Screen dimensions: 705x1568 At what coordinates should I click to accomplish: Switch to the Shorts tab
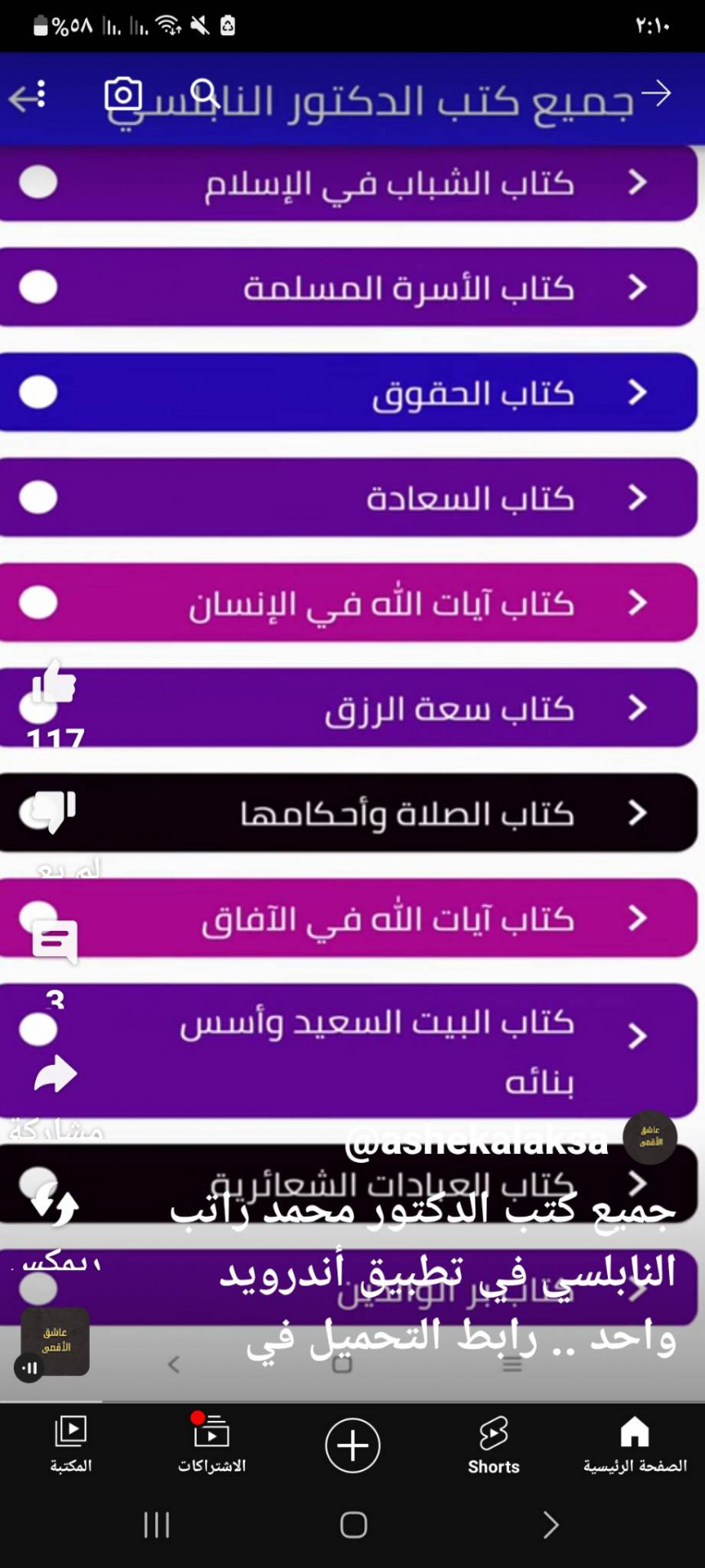[493, 1445]
